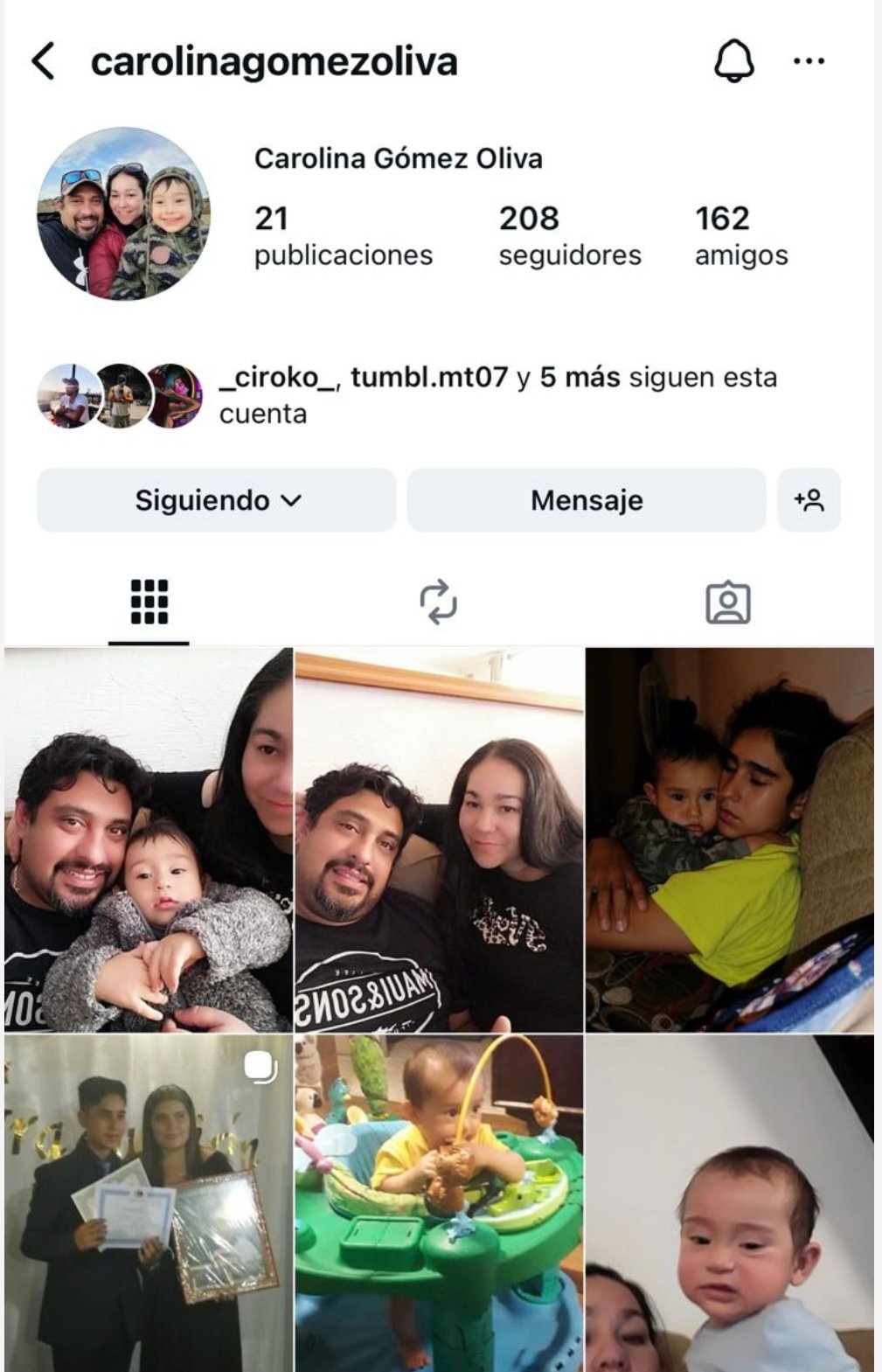Open the post with baby in gray sweater
The image size is (882, 1372).
click(x=149, y=840)
